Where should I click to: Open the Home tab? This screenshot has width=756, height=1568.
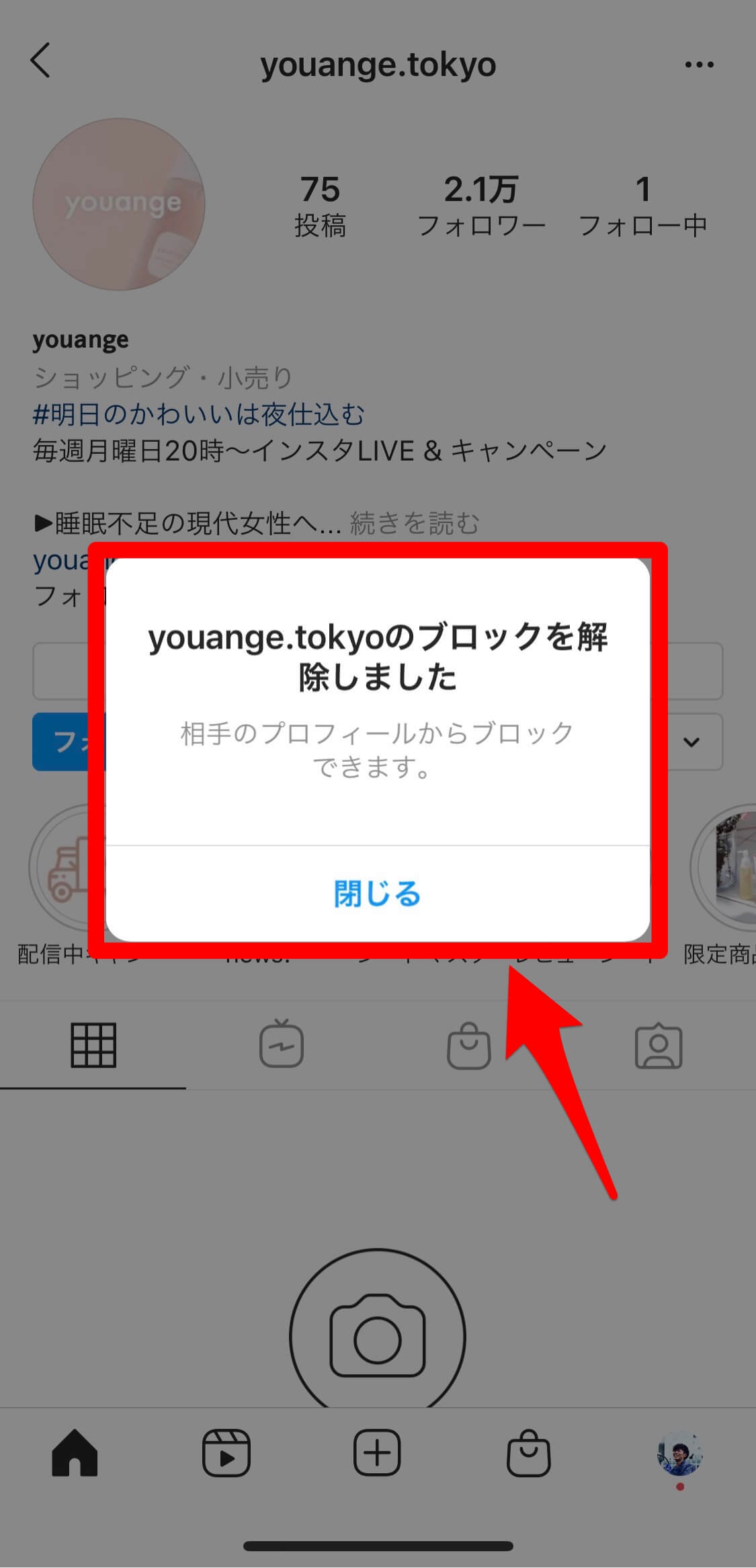click(x=75, y=1453)
